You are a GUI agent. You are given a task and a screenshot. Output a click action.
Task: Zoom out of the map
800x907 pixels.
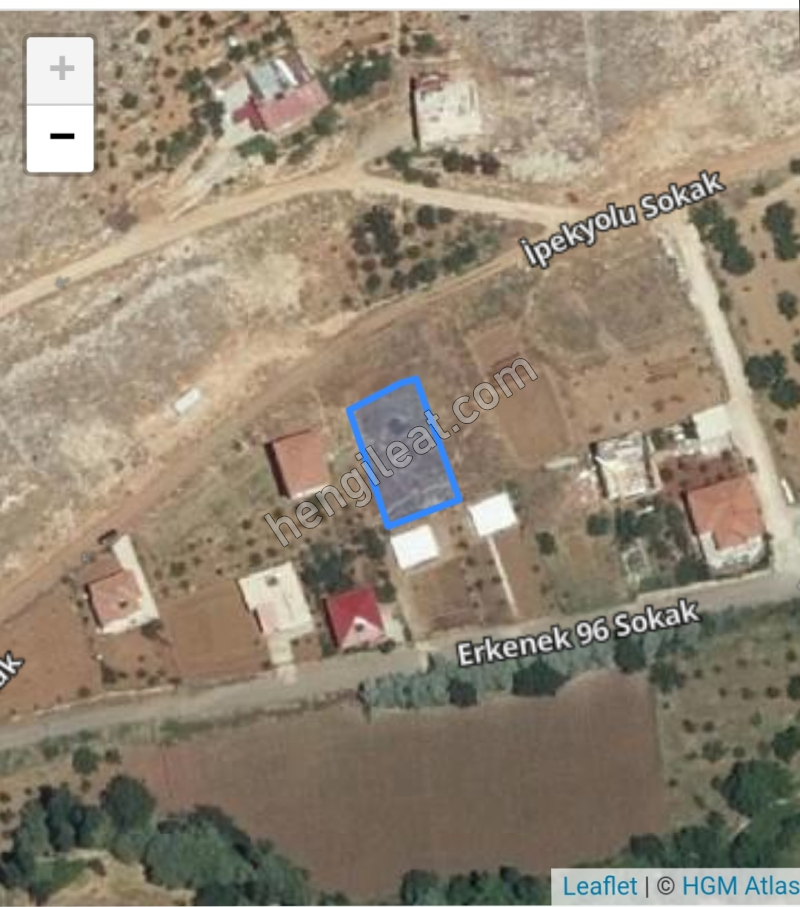61,137
